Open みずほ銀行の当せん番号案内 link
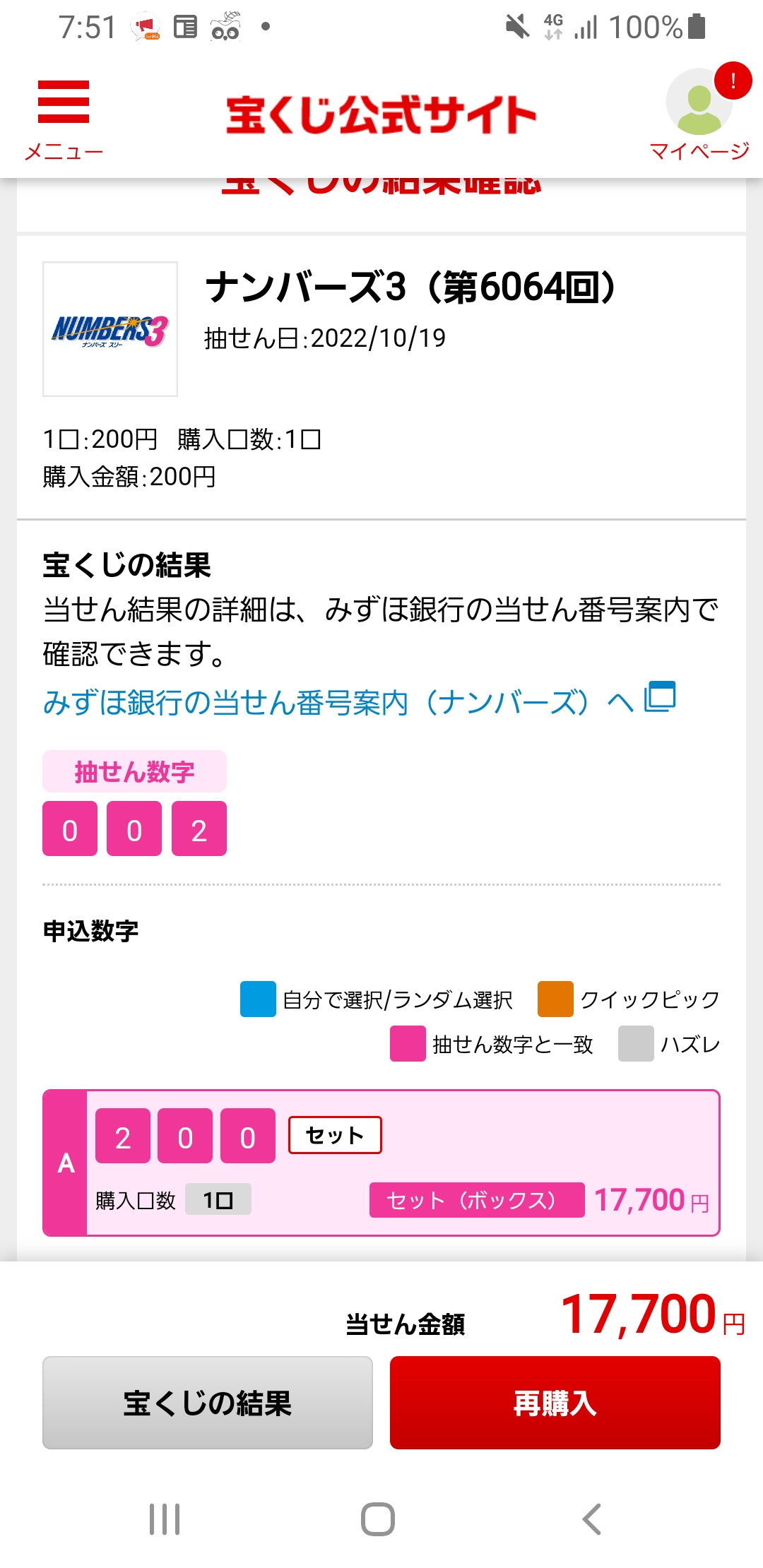763x1568 pixels. click(359, 701)
